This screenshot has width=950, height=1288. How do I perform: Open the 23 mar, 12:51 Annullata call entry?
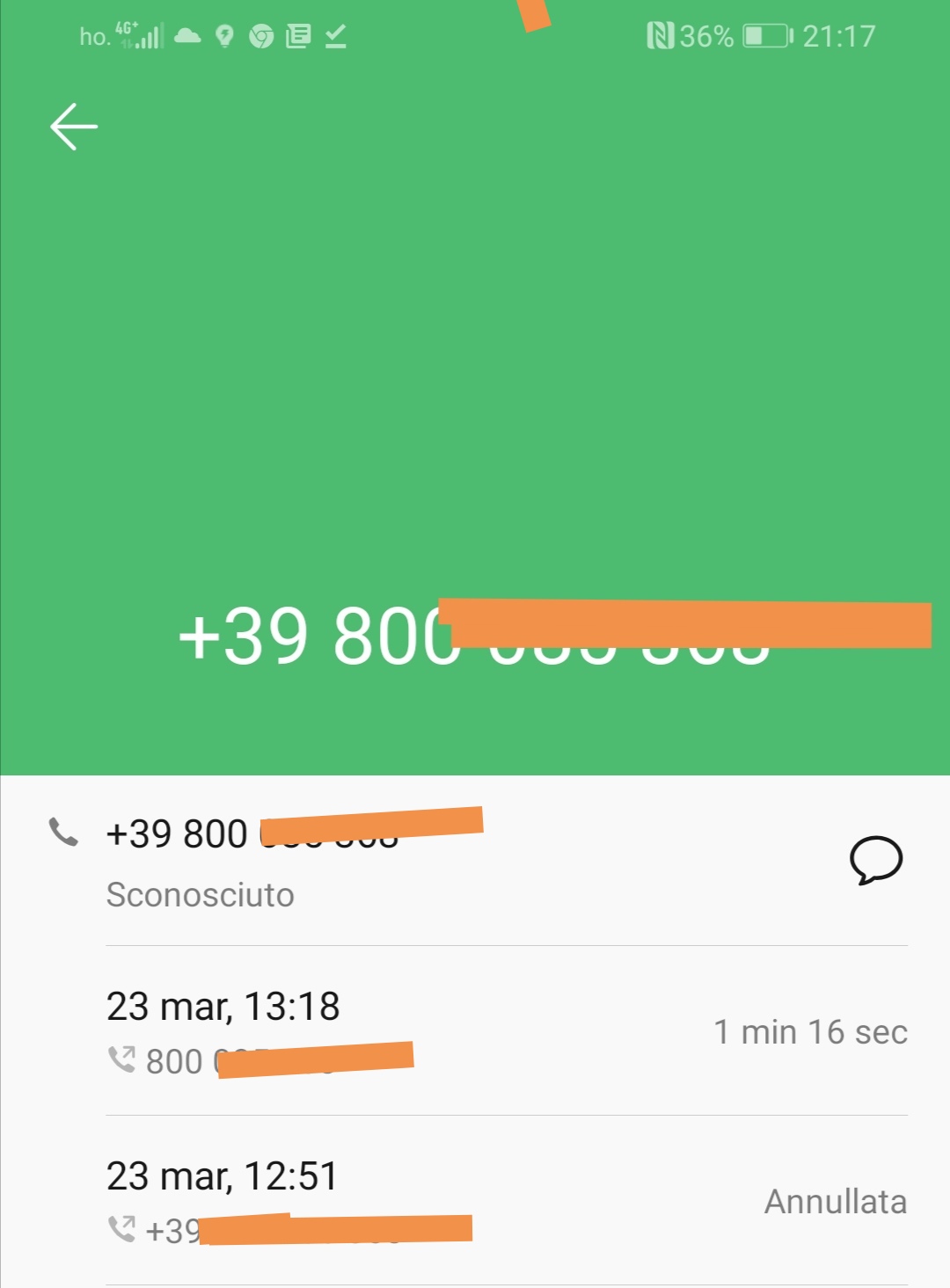506,1201
